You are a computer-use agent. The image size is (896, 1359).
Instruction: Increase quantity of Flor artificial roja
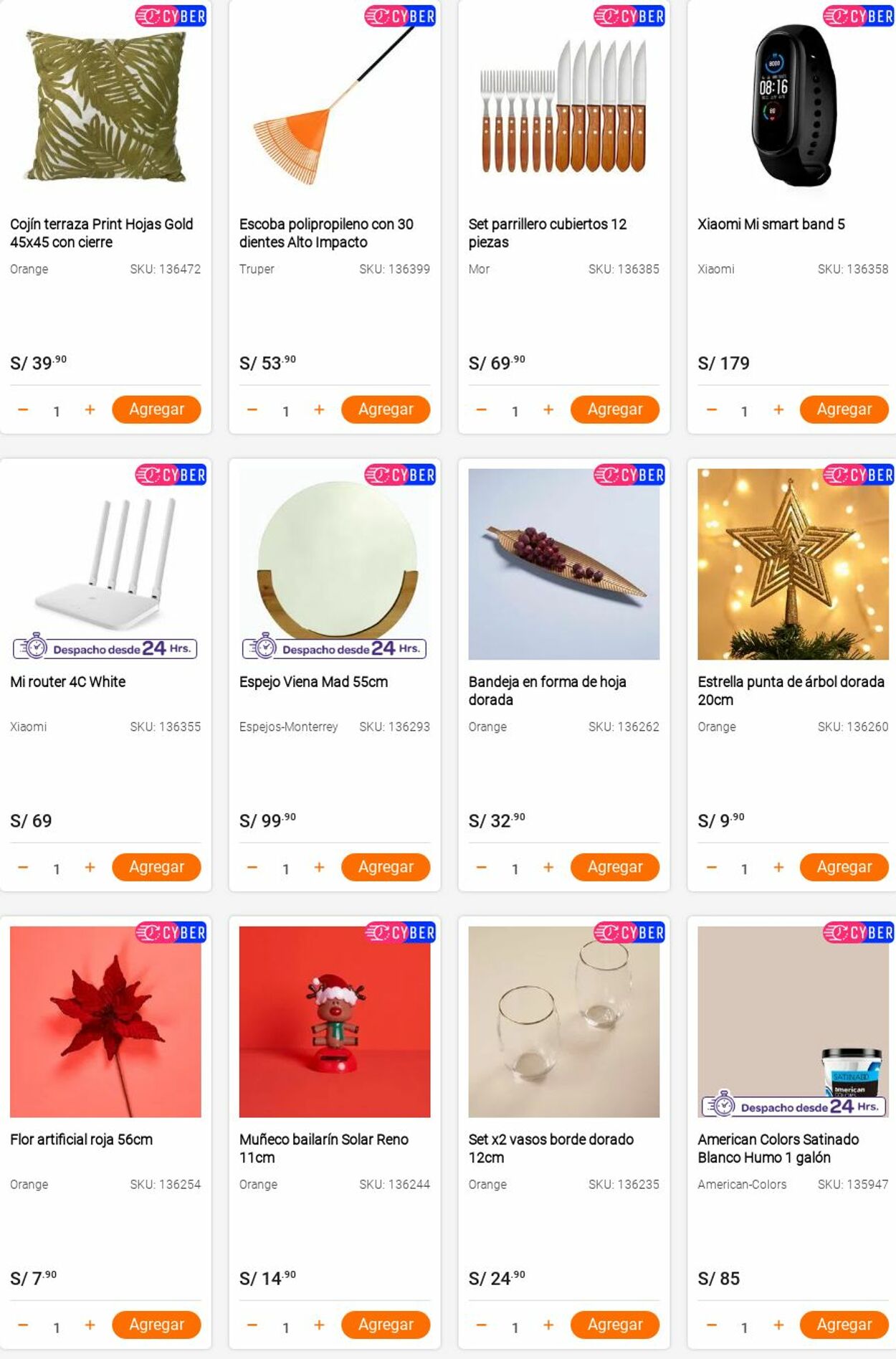90,1325
